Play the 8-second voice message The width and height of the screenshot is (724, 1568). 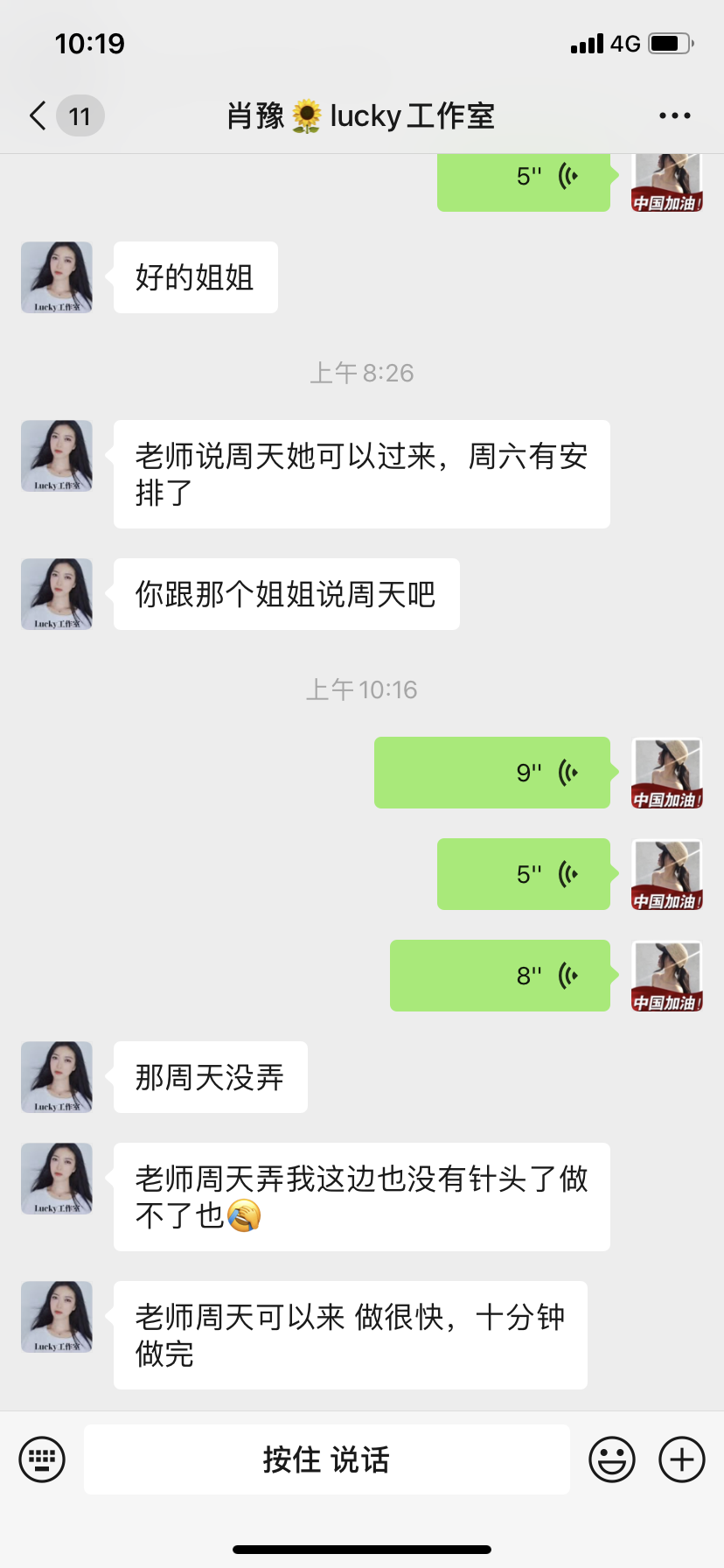click(500, 976)
